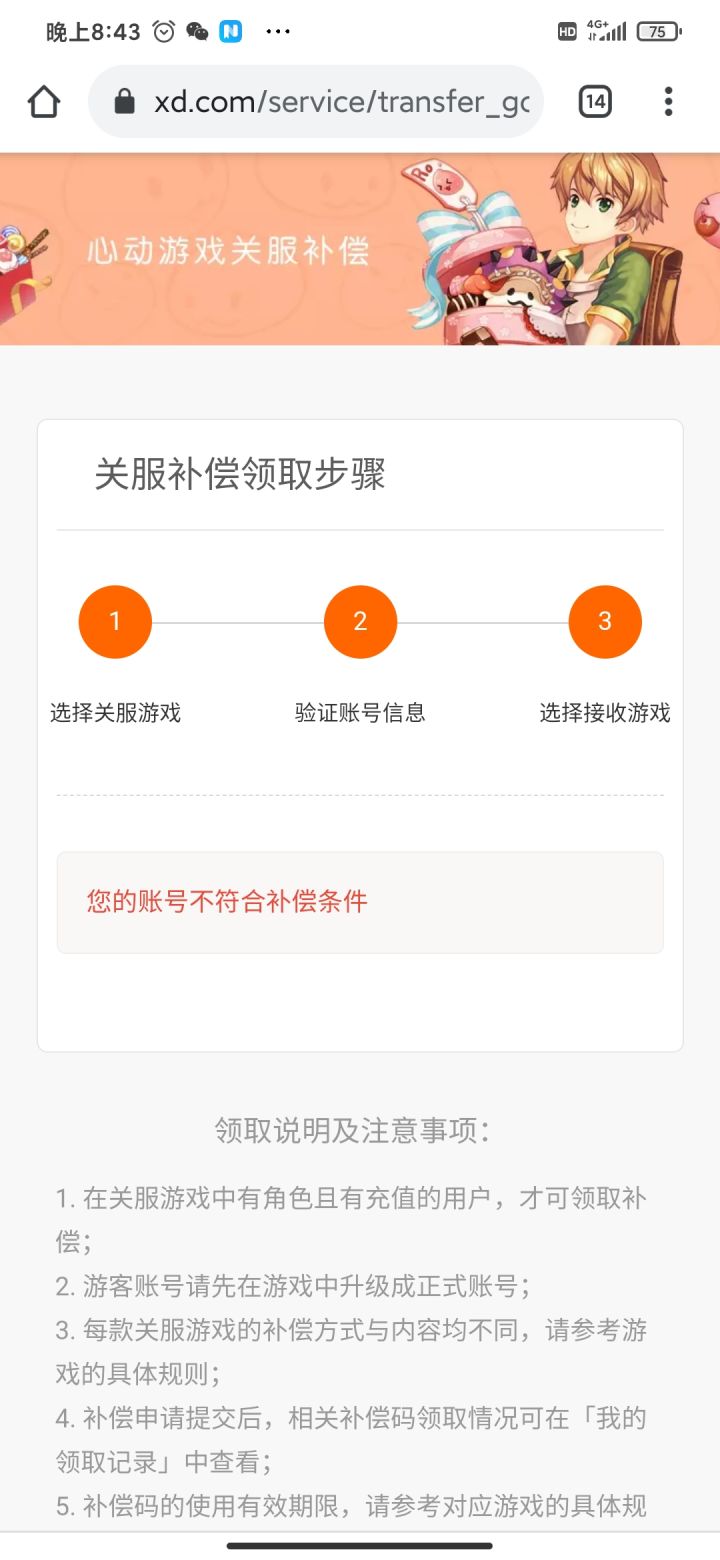Tap the blue N notification icon
This screenshot has width=720, height=1560.
tap(232, 31)
